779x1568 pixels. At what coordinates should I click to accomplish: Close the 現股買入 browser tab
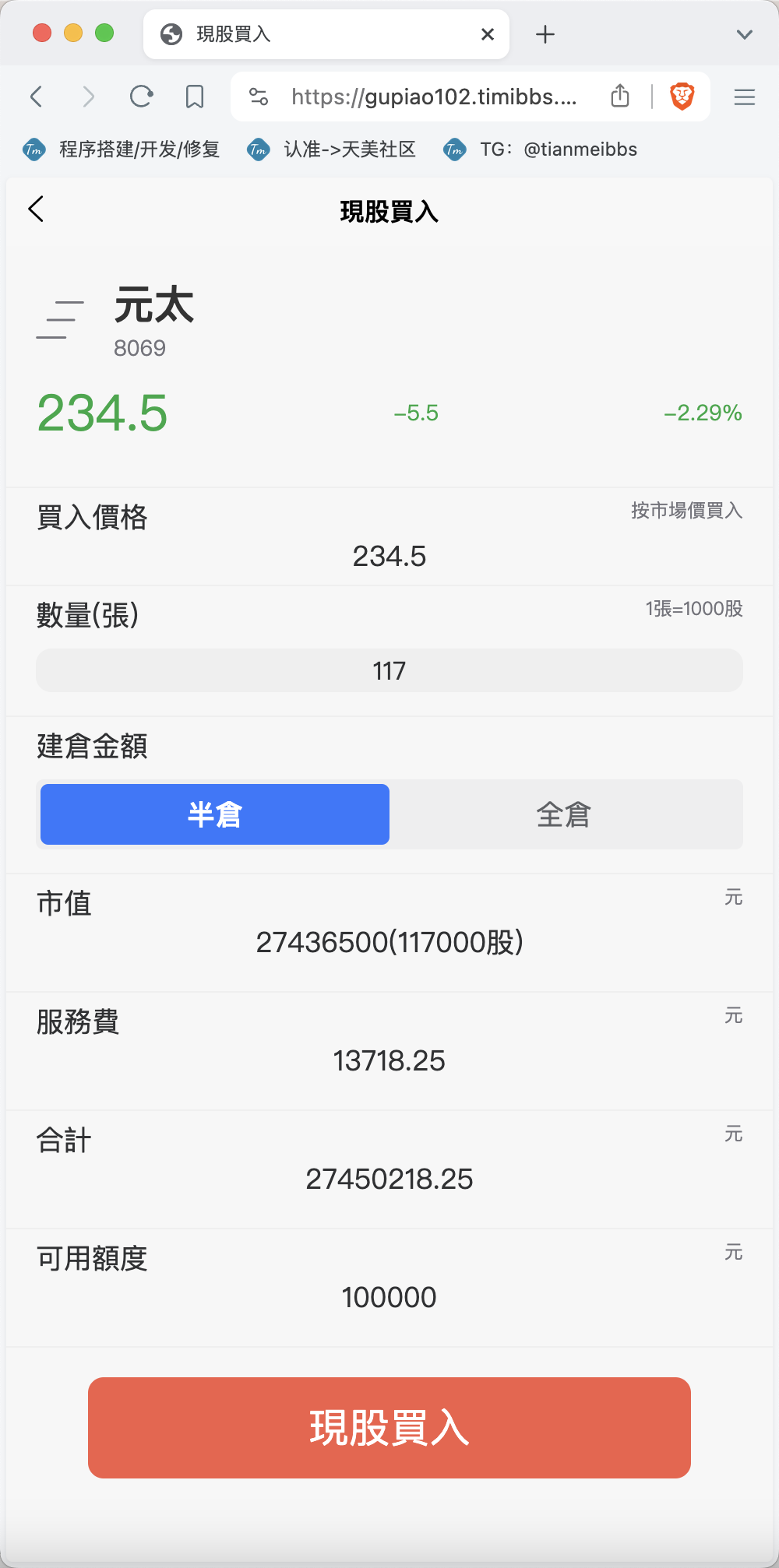tap(488, 34)
